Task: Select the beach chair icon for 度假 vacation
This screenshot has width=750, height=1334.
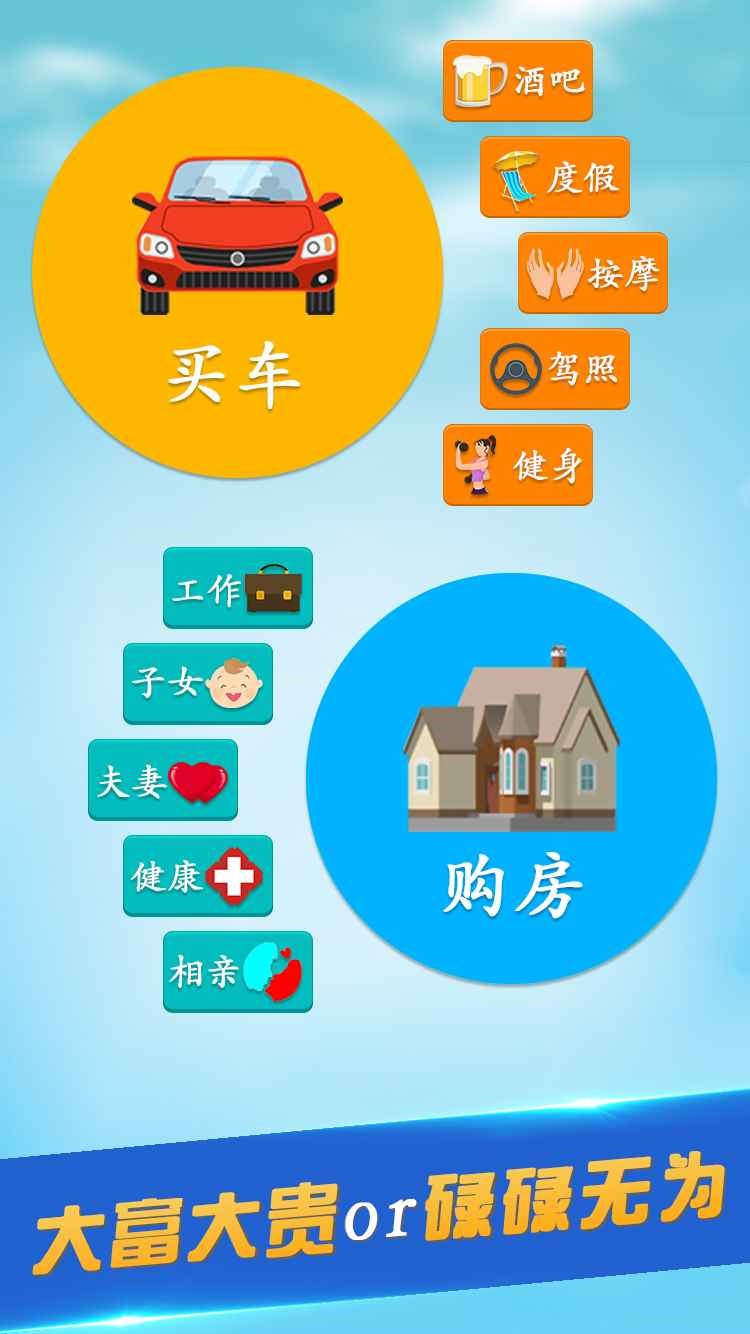Action: click(x=514, y=180)
